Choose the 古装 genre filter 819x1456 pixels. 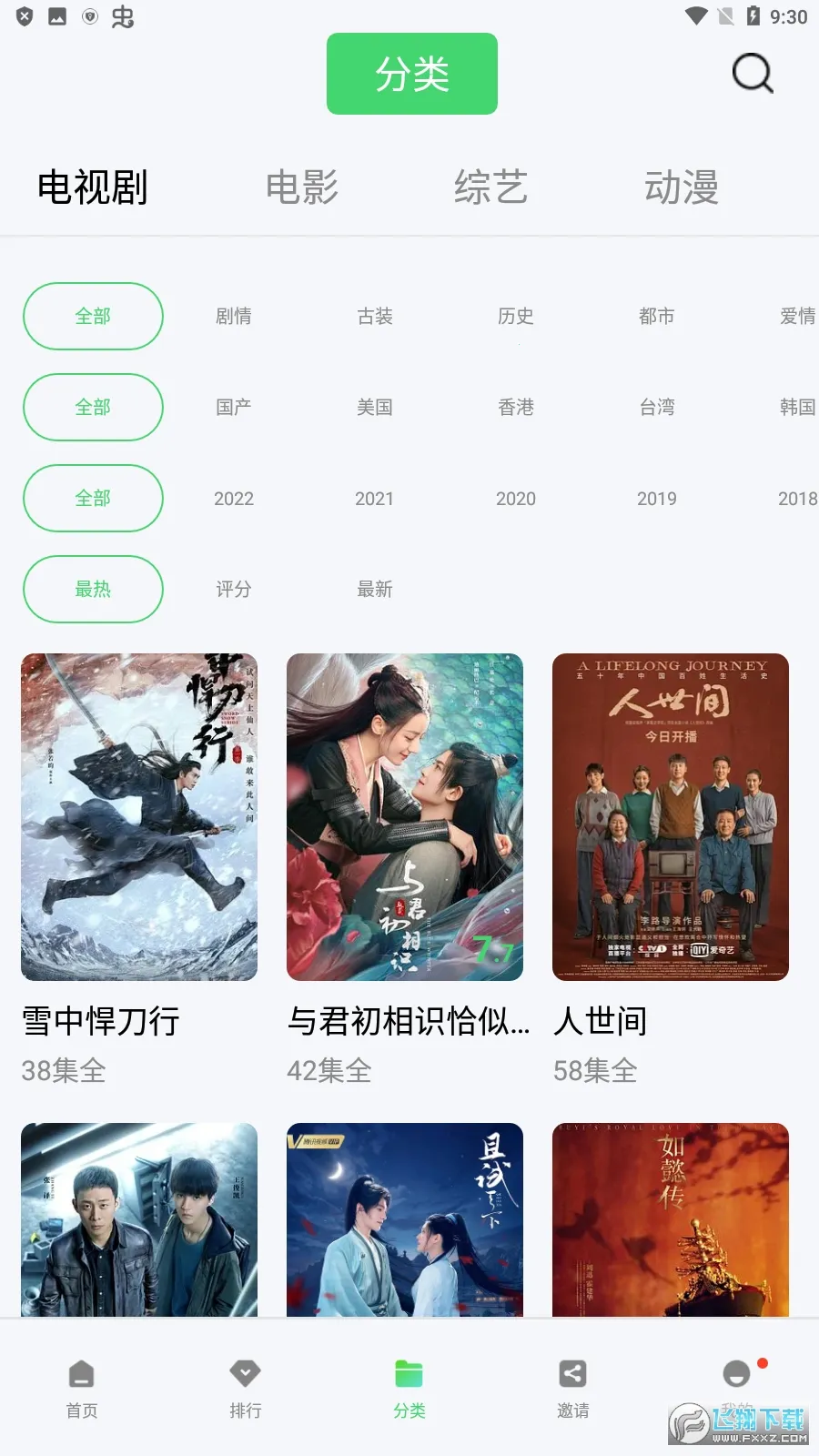[x=374, y=317]
